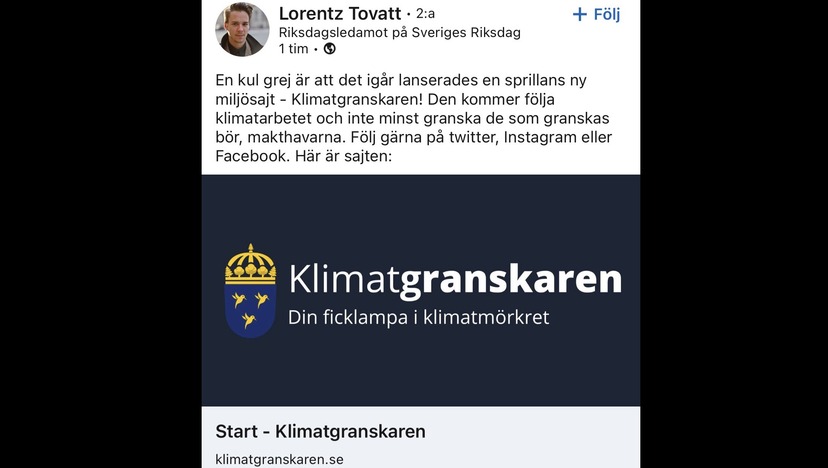Screen dimensions: 828x468
Task: Open Lorentz Tovatt's profile photo
Action: [242, 29]
